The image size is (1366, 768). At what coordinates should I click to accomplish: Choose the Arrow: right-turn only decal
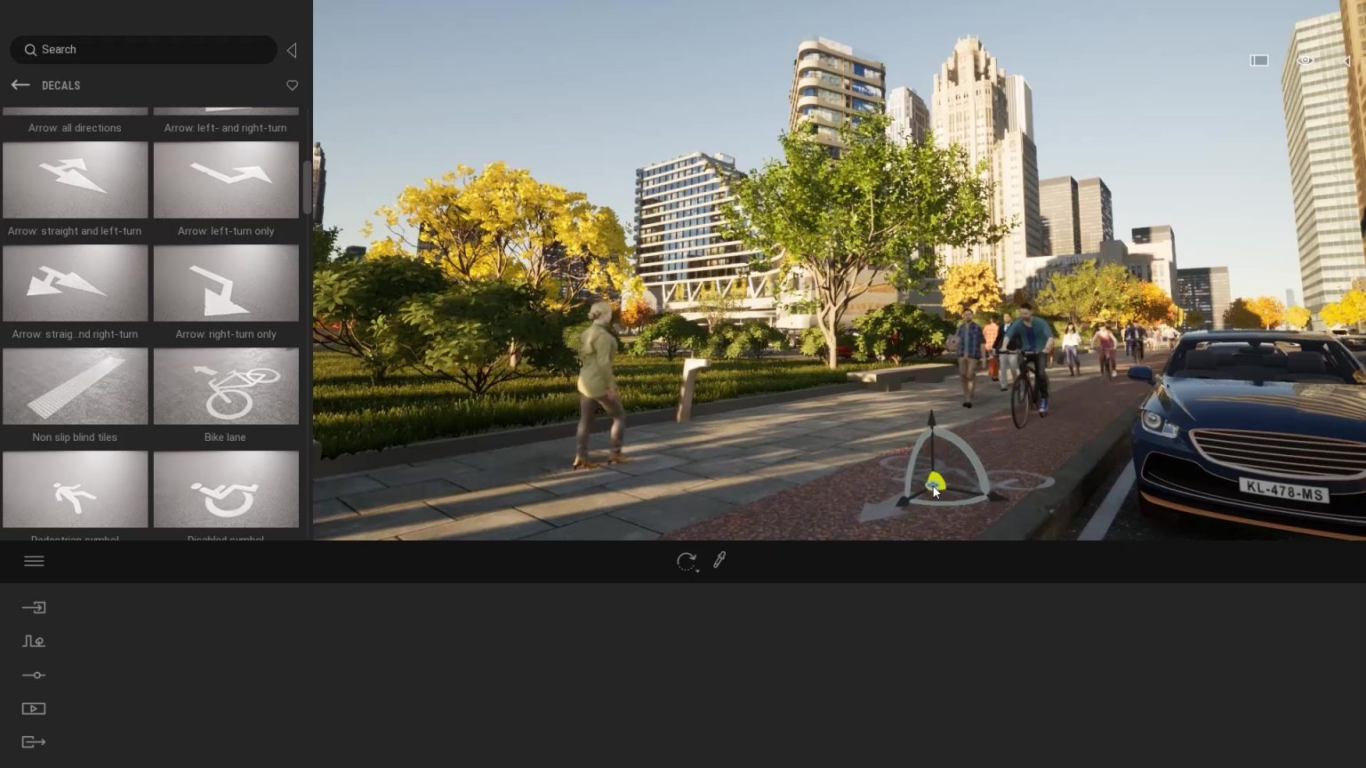pyautogui.click(x=226, y=283)
